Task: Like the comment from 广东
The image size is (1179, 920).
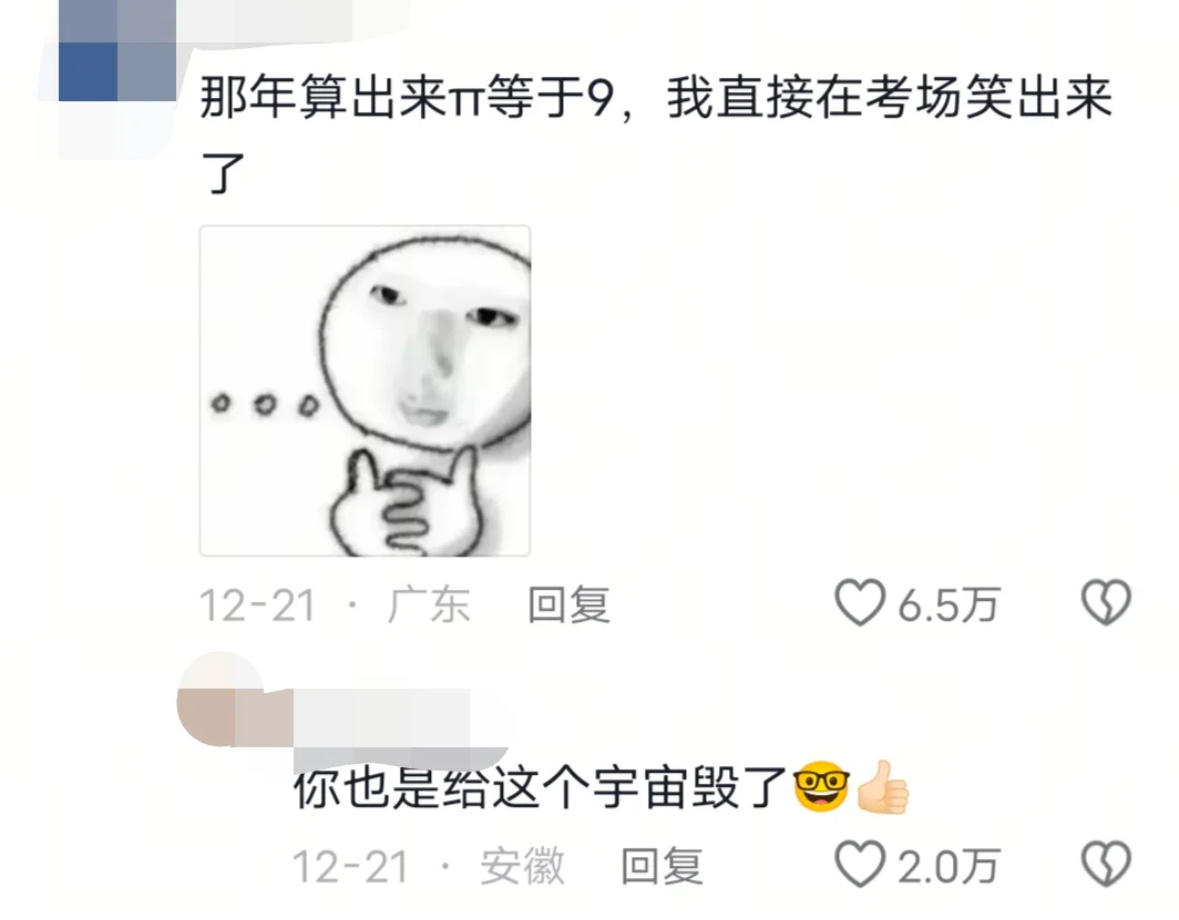Action: click(x=860, y=604)
